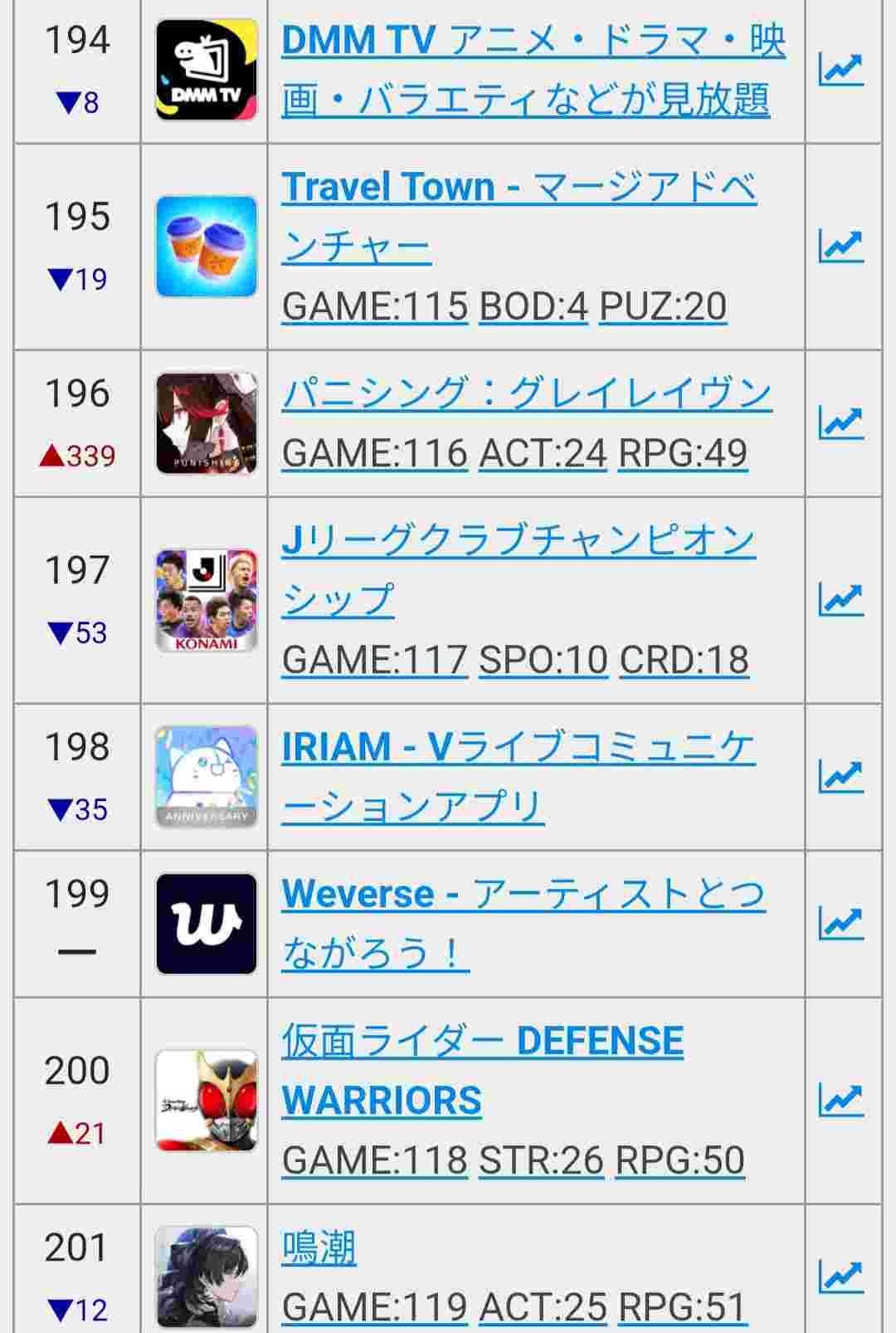896x1333 pixels.
Task: View the ranking chart for 仮面ライダー DEFENSE WARRIORS
Action: point(841,1101)
